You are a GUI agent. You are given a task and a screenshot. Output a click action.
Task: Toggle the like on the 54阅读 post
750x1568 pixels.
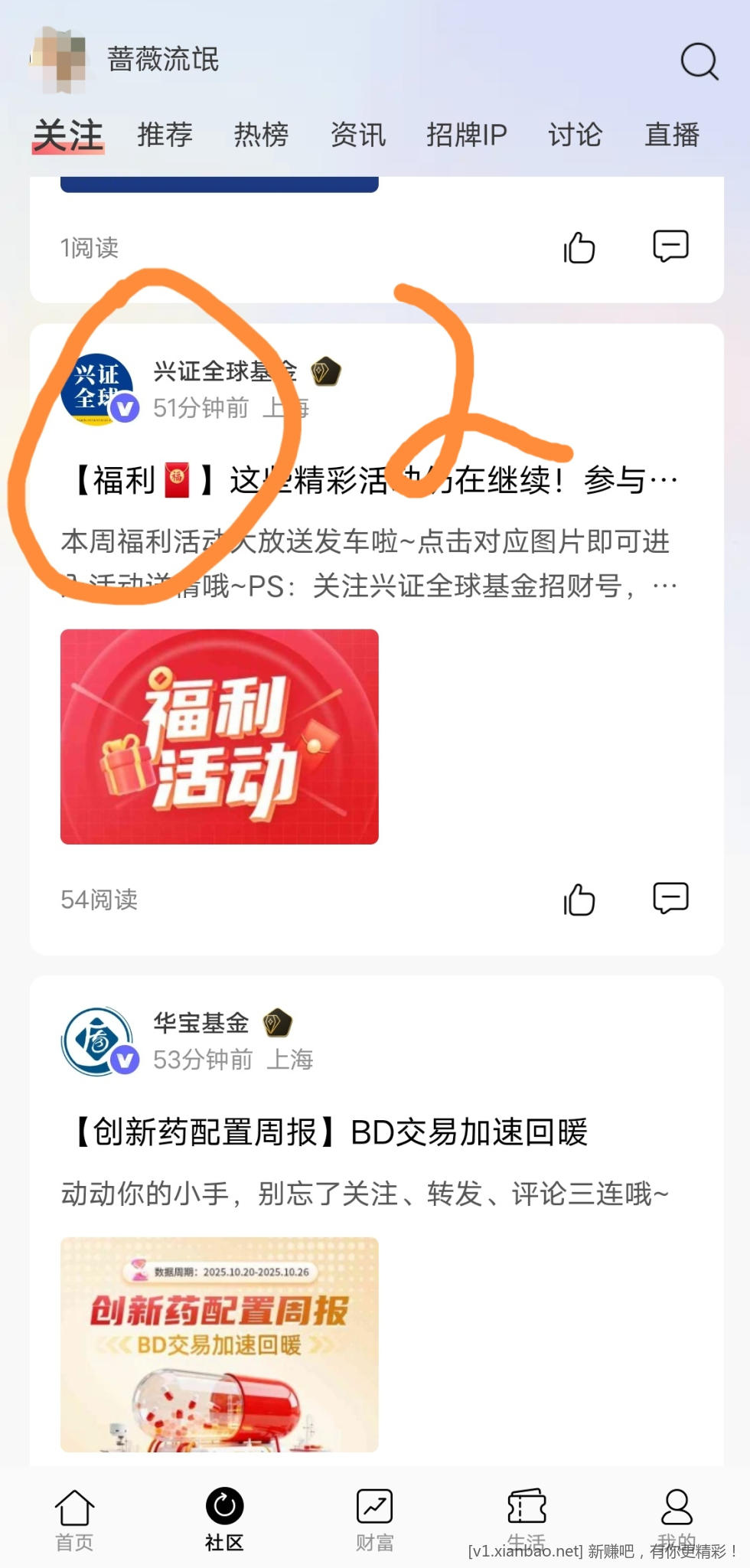click(x=579, y=901)
